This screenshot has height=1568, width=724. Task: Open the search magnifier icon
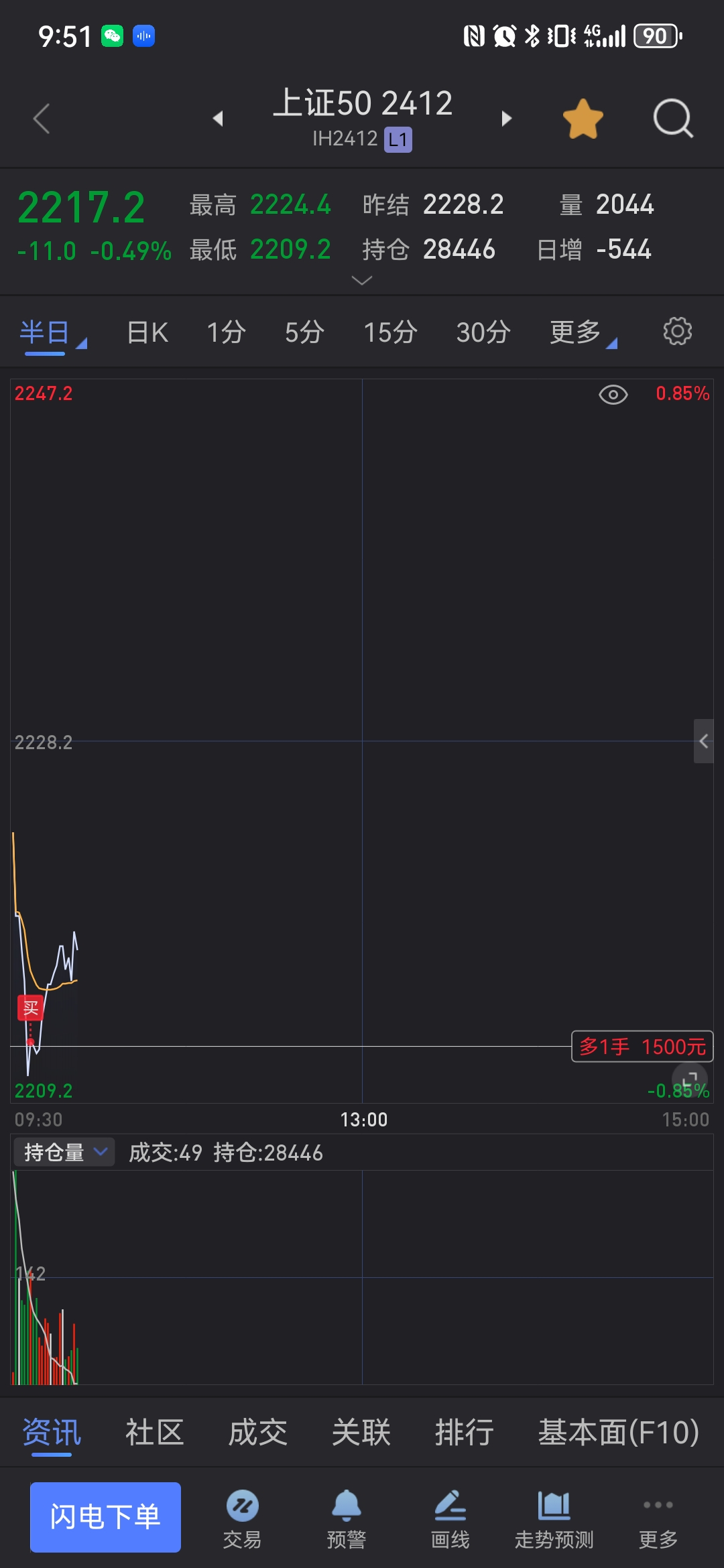672,119
